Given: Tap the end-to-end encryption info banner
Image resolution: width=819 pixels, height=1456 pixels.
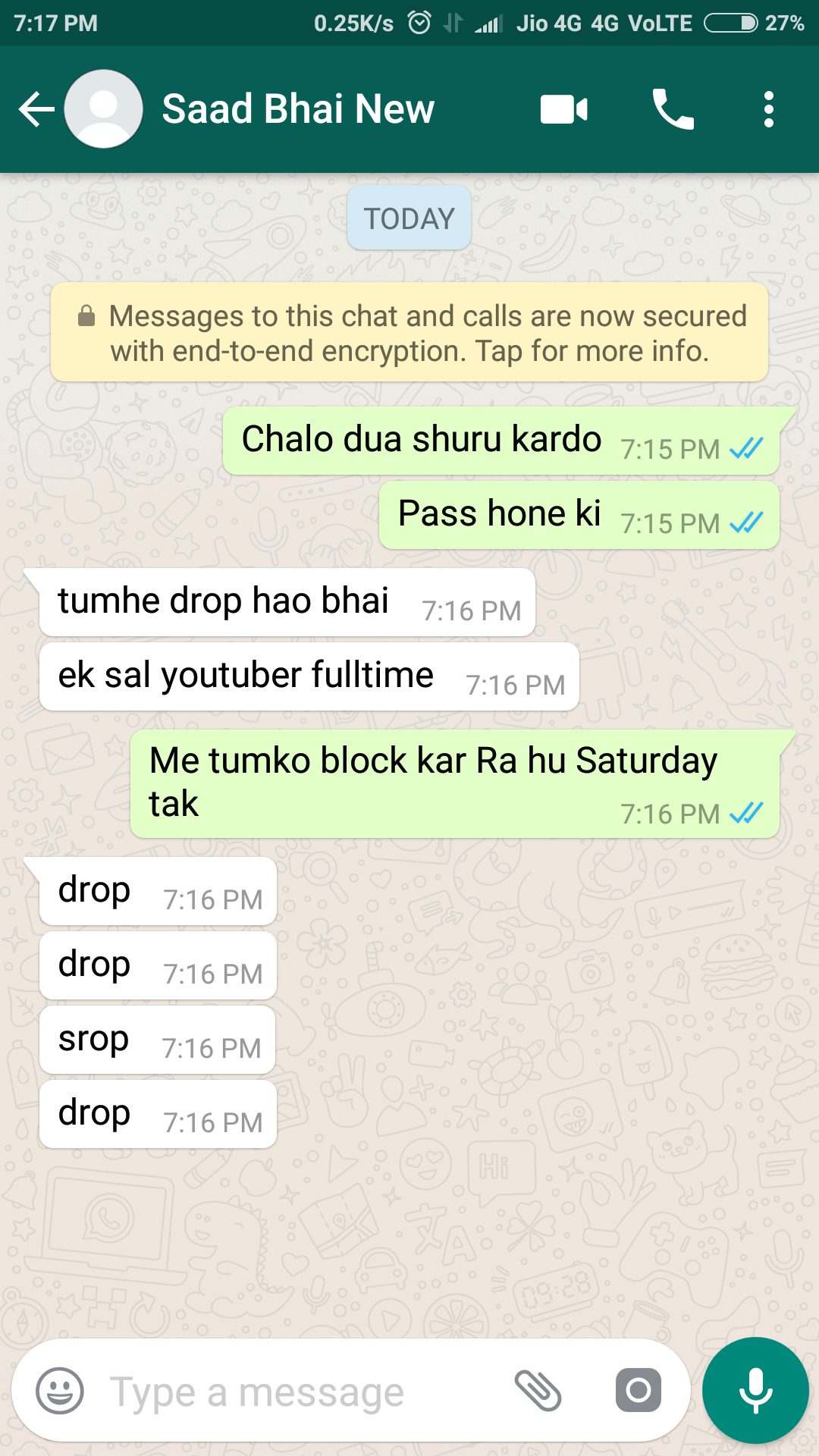Looking at the screenshot, I should [409, 332].
